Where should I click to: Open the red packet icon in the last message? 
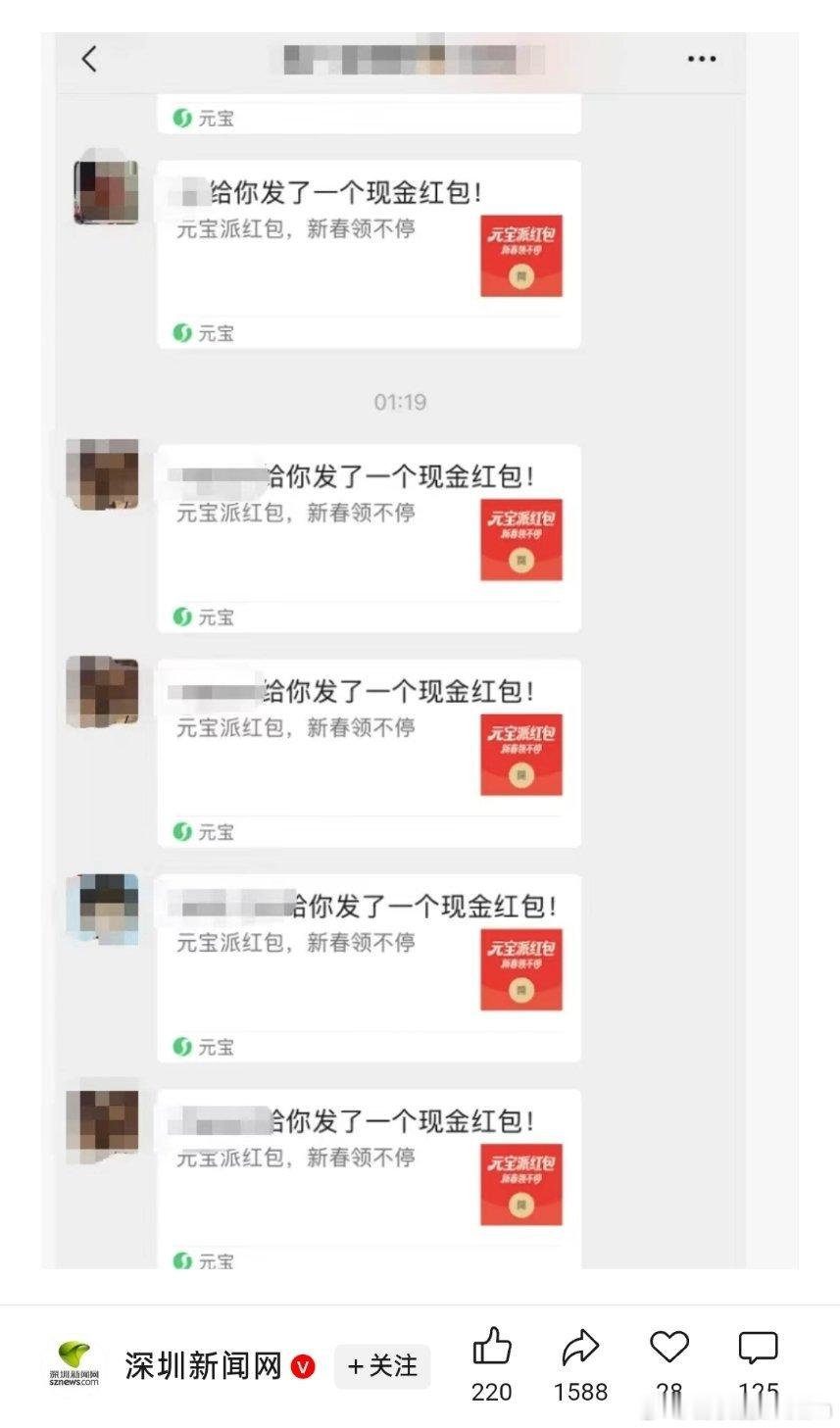point(520,1183)
